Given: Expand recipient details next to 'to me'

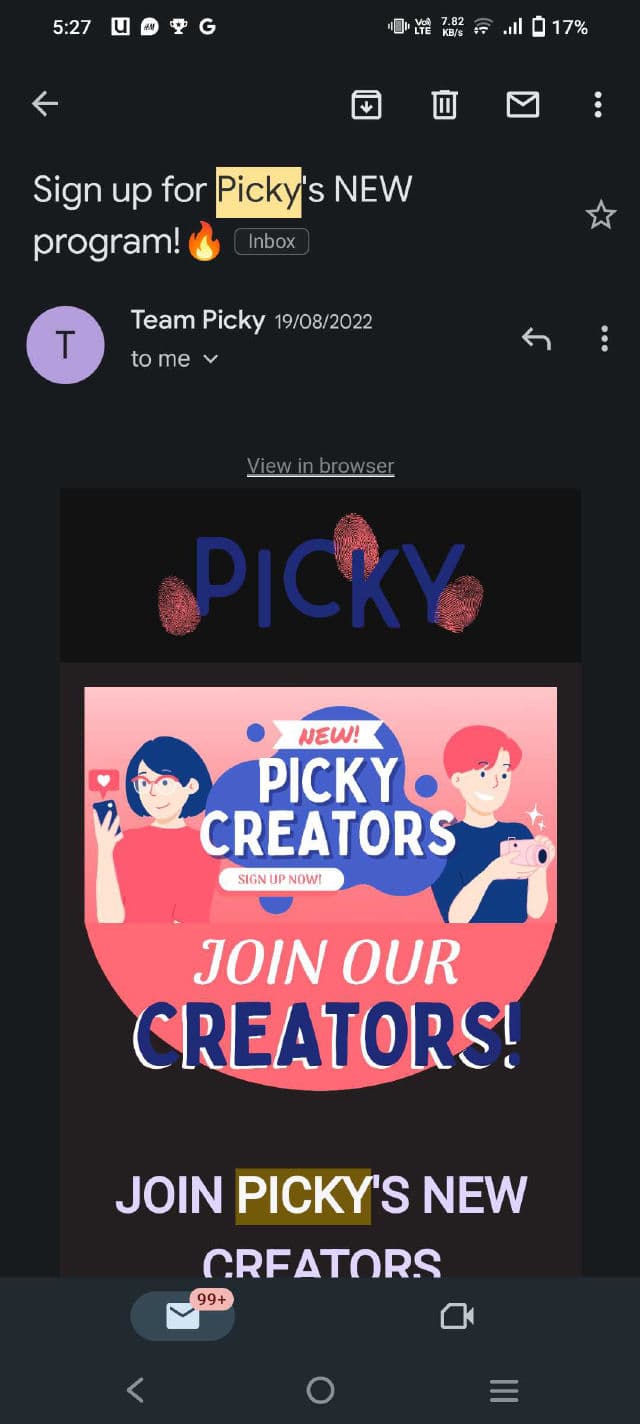Looking at the screenshot, I should point(210,359).
